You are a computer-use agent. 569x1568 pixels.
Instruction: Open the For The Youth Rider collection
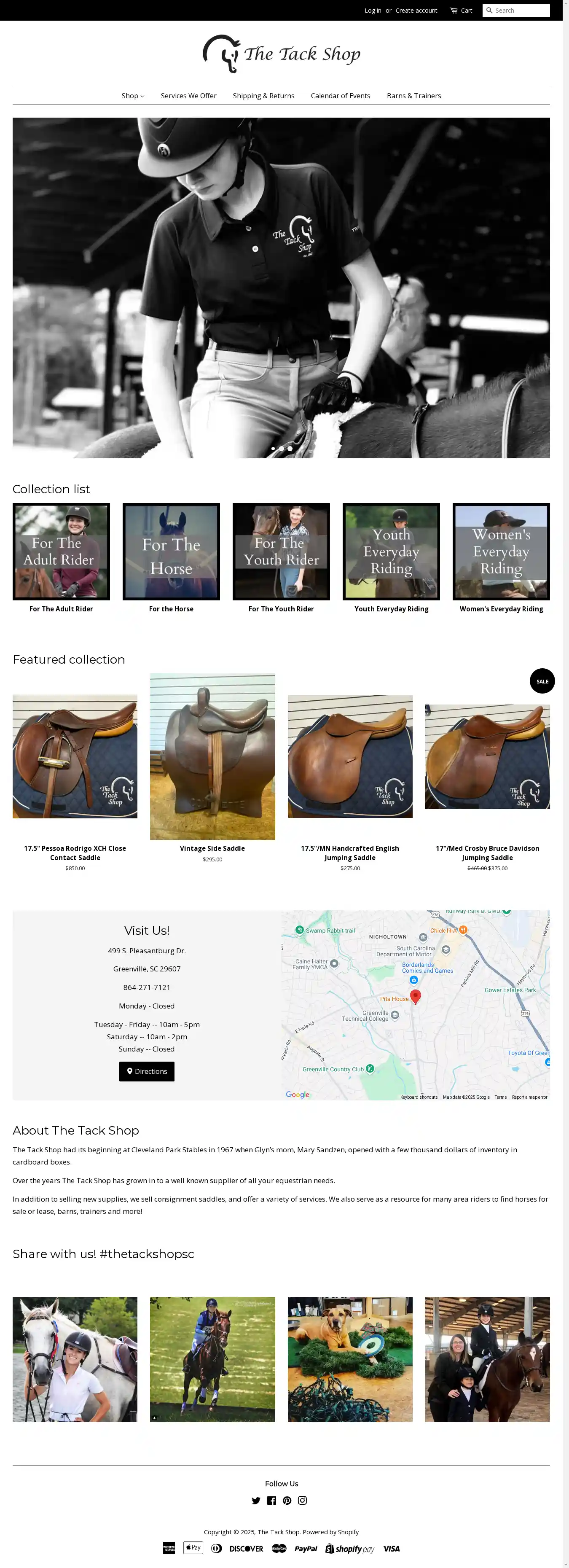(281, 551)
